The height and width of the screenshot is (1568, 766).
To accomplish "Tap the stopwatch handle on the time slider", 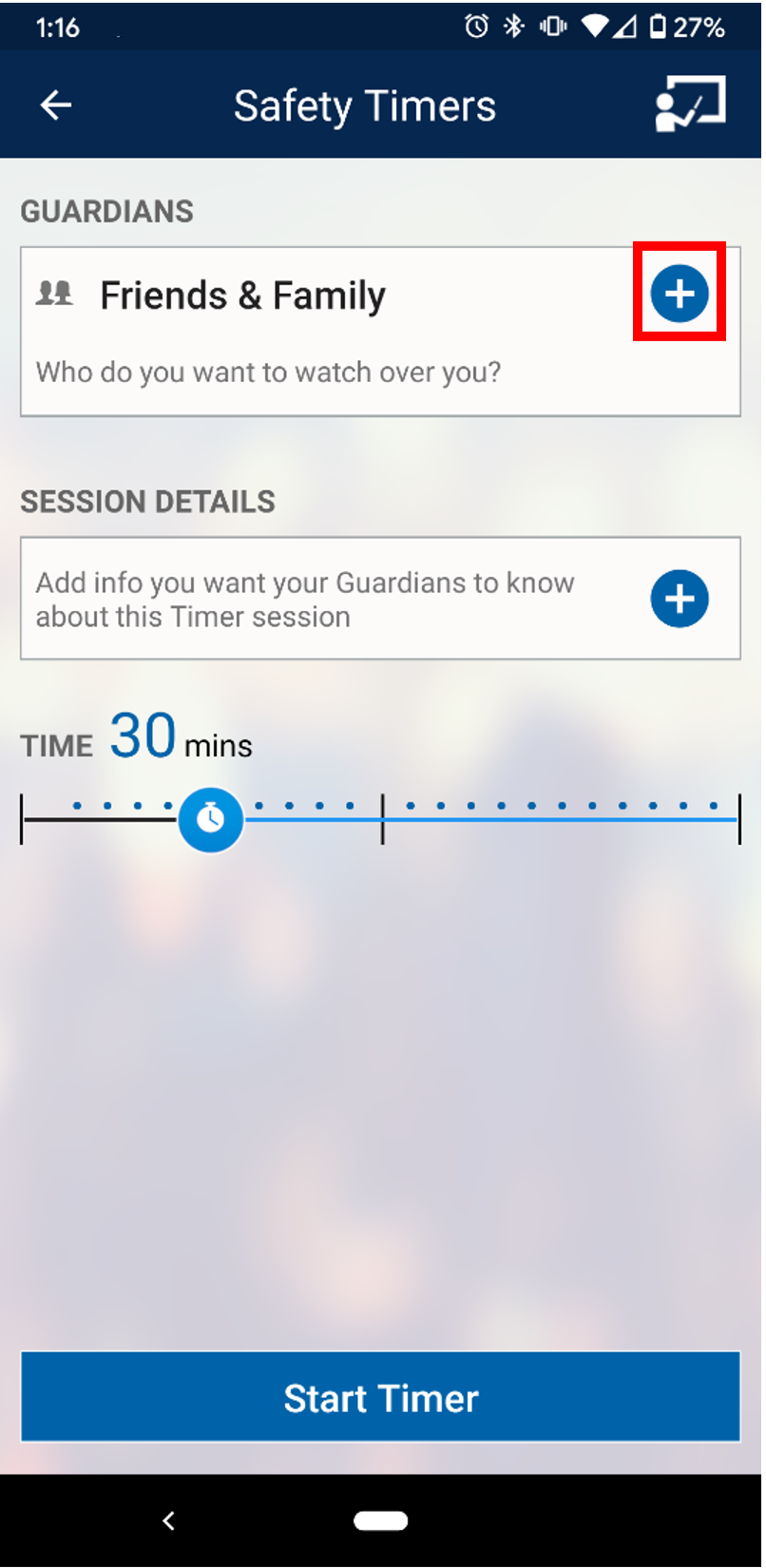I will tap(210, 819).
